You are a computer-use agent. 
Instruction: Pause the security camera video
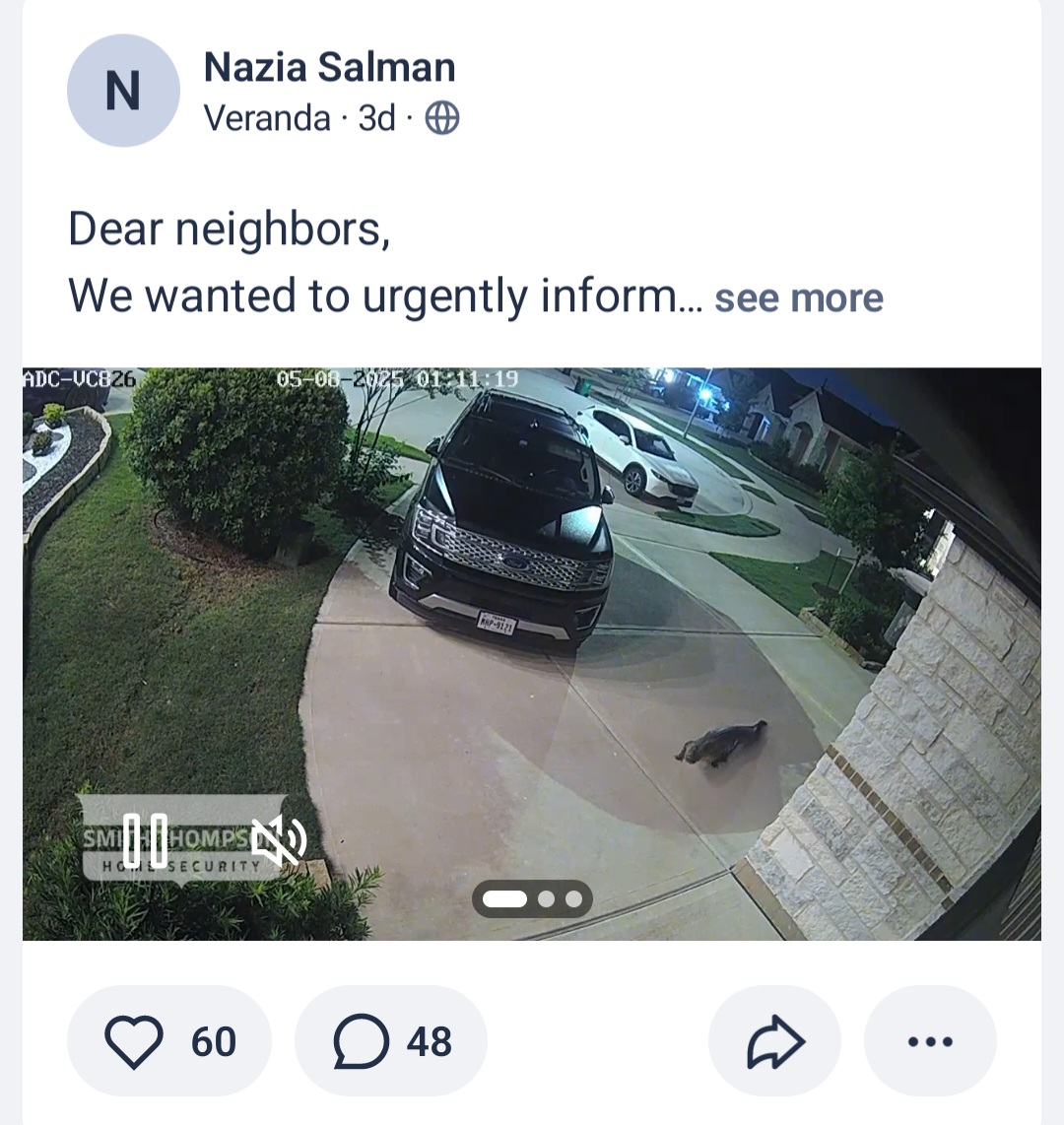tap(145, 840)
